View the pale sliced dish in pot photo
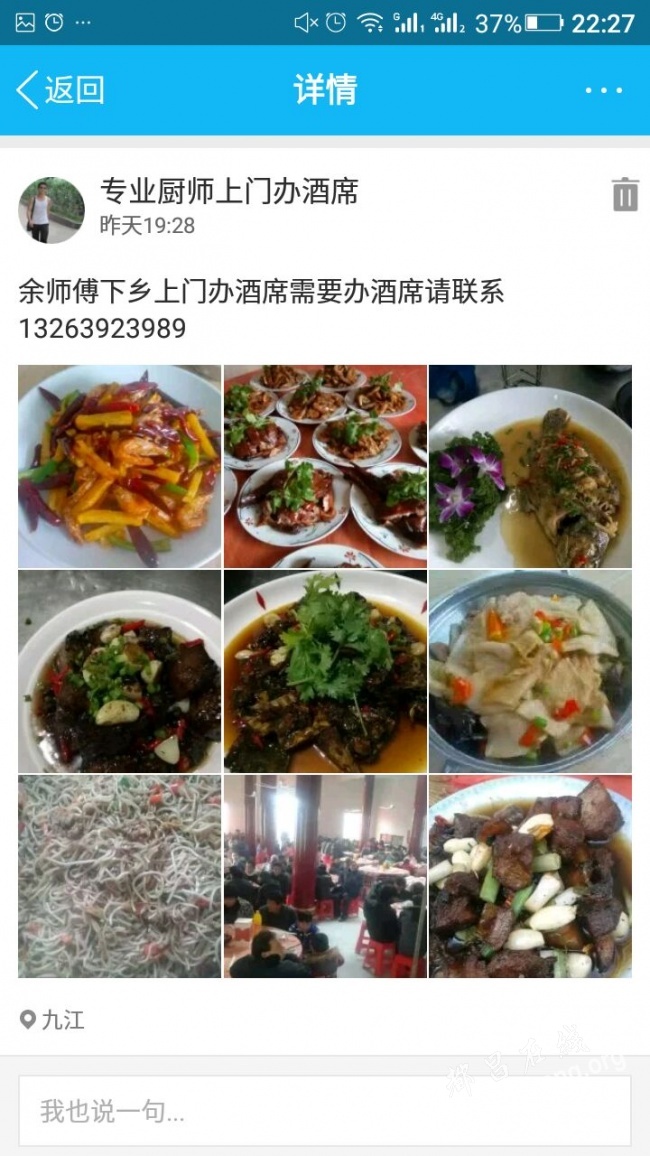Screen dimensions: 650x1156 click(x=530, y=671)
